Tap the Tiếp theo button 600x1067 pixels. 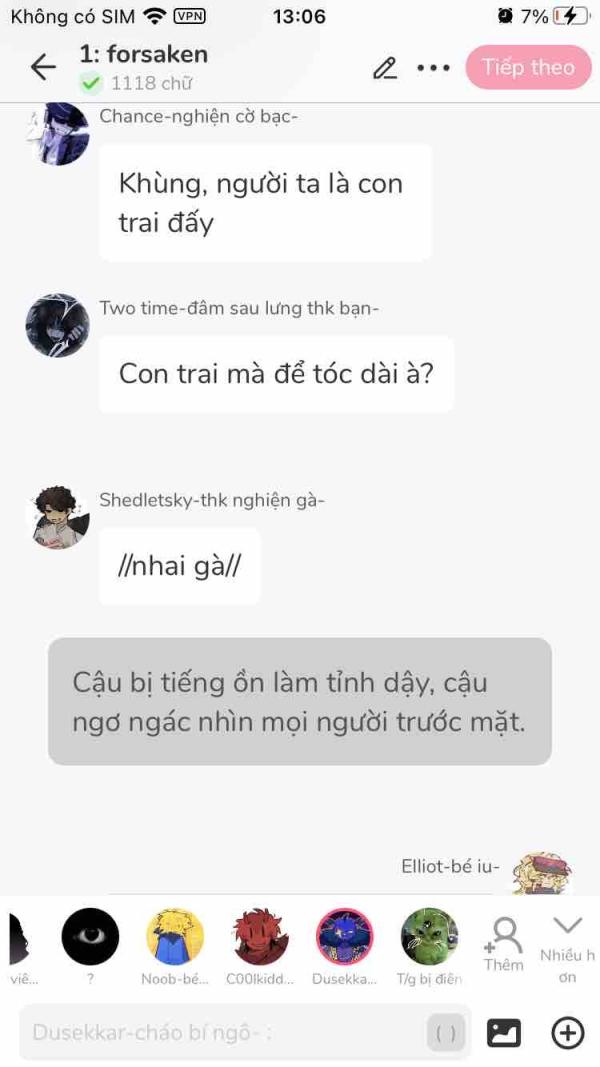528,67
